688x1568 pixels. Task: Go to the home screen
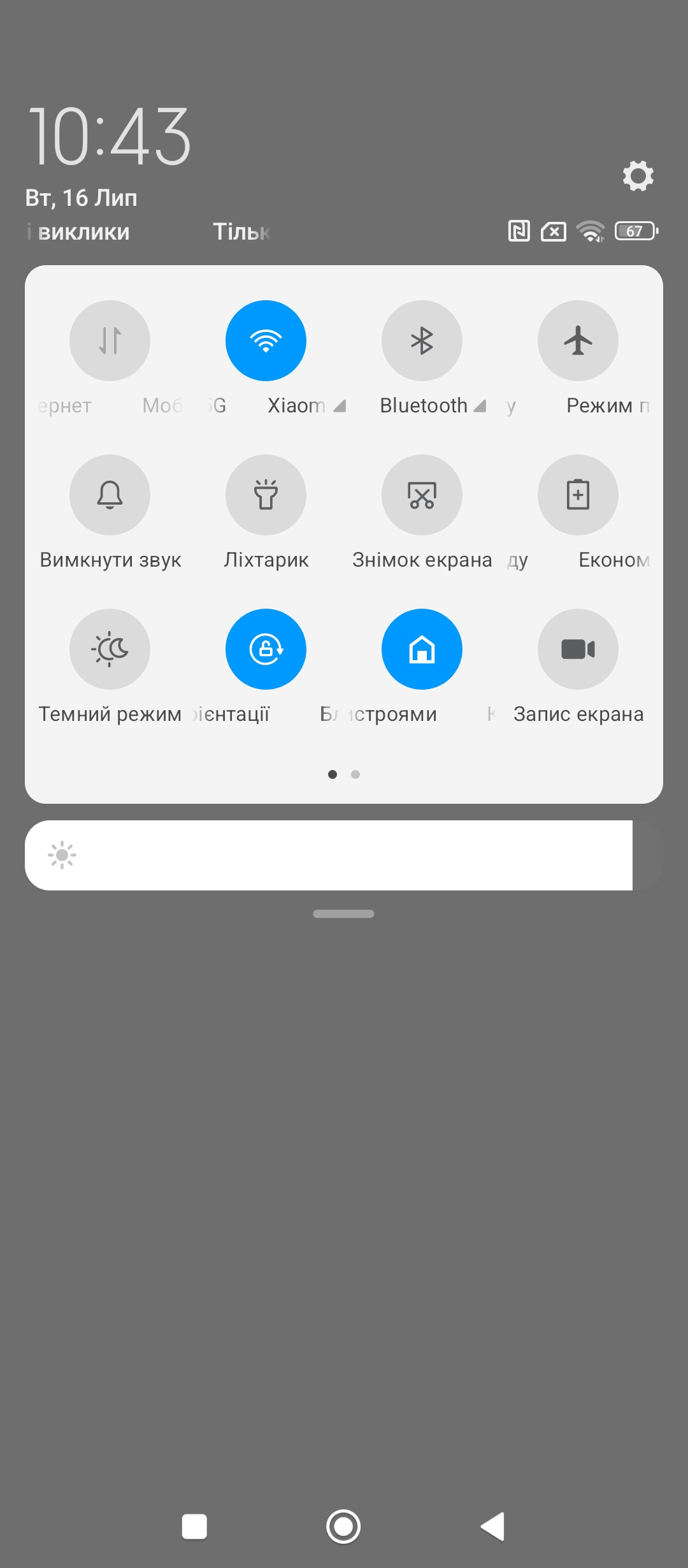click(343, 1527)
